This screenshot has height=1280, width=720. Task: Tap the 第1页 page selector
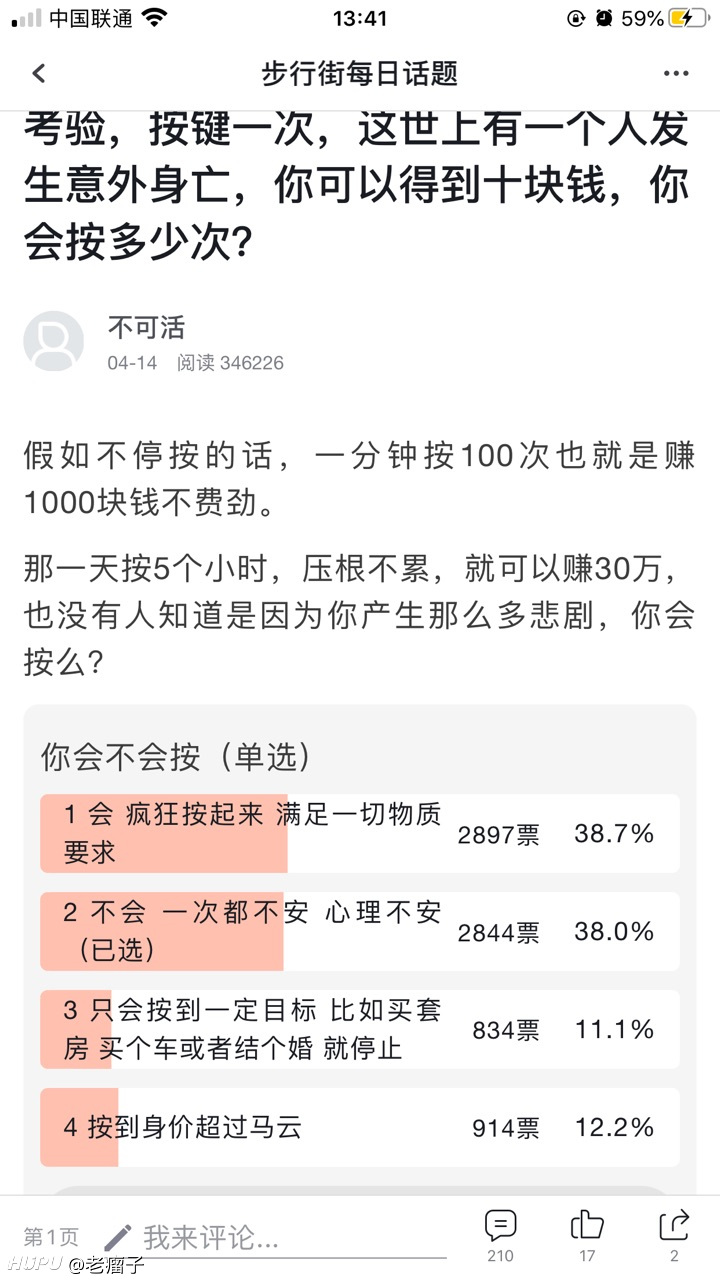(51, 1238)
